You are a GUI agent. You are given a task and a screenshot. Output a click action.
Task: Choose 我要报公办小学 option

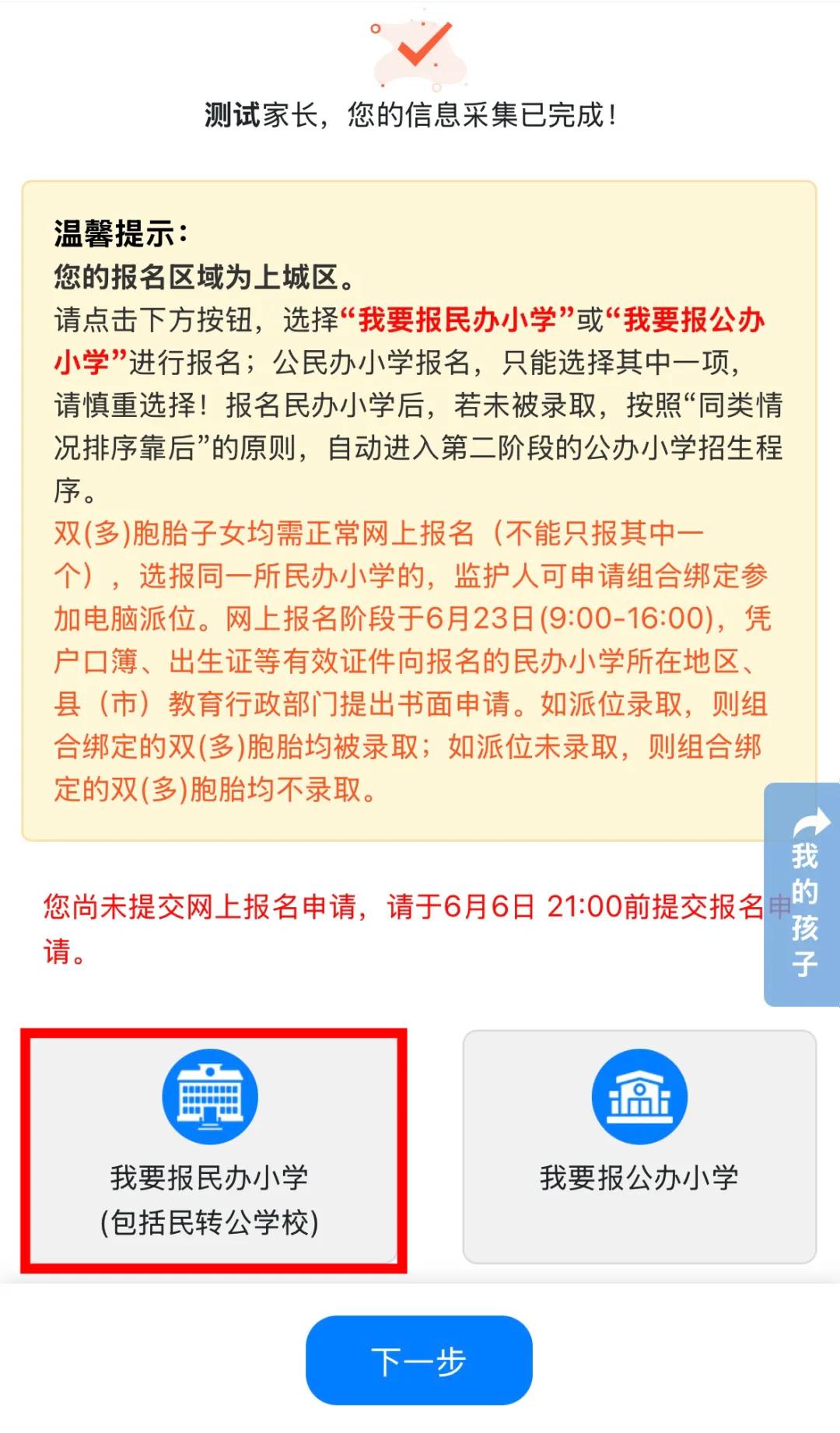(x=639, y=1147)
